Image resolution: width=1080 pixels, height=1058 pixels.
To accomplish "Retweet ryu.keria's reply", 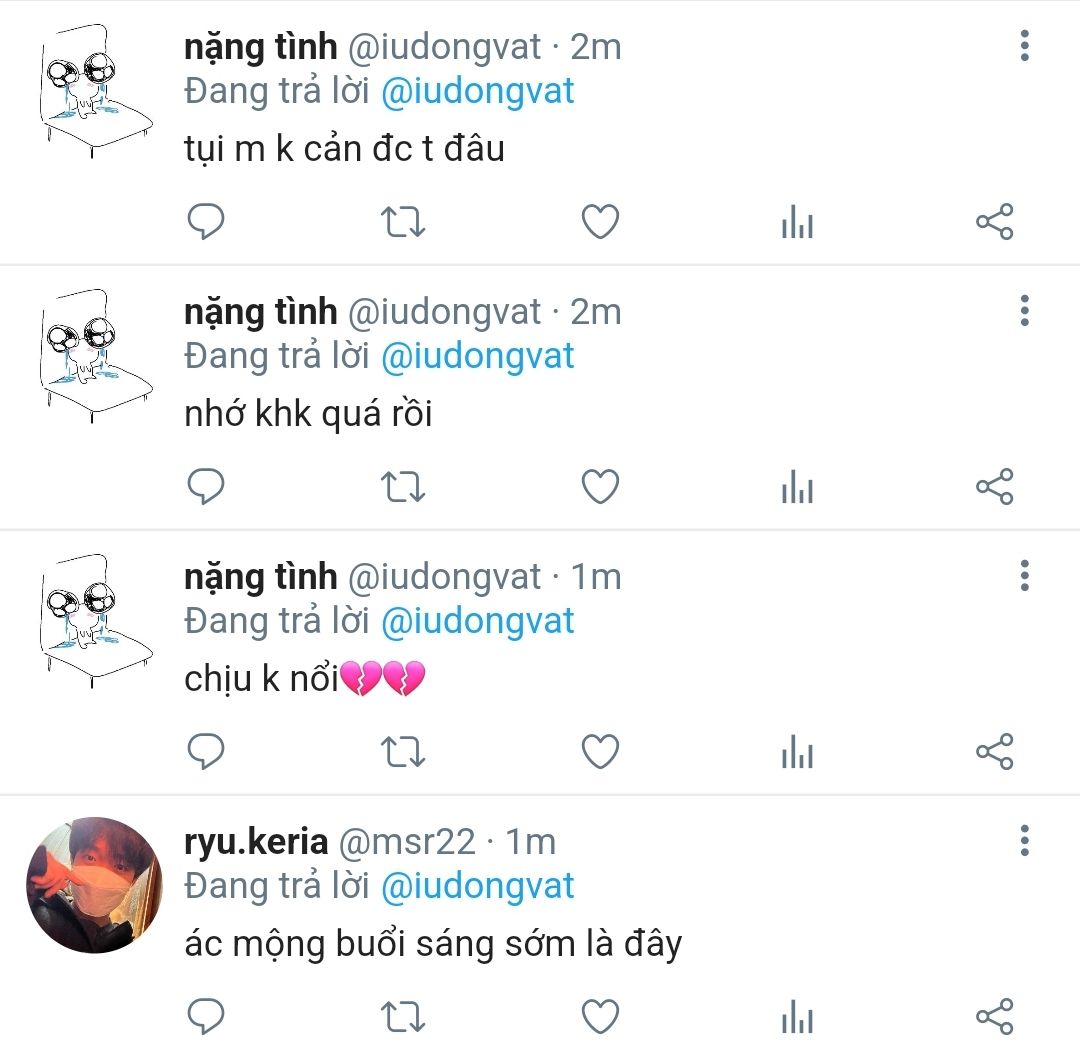I will point(403,1016).
